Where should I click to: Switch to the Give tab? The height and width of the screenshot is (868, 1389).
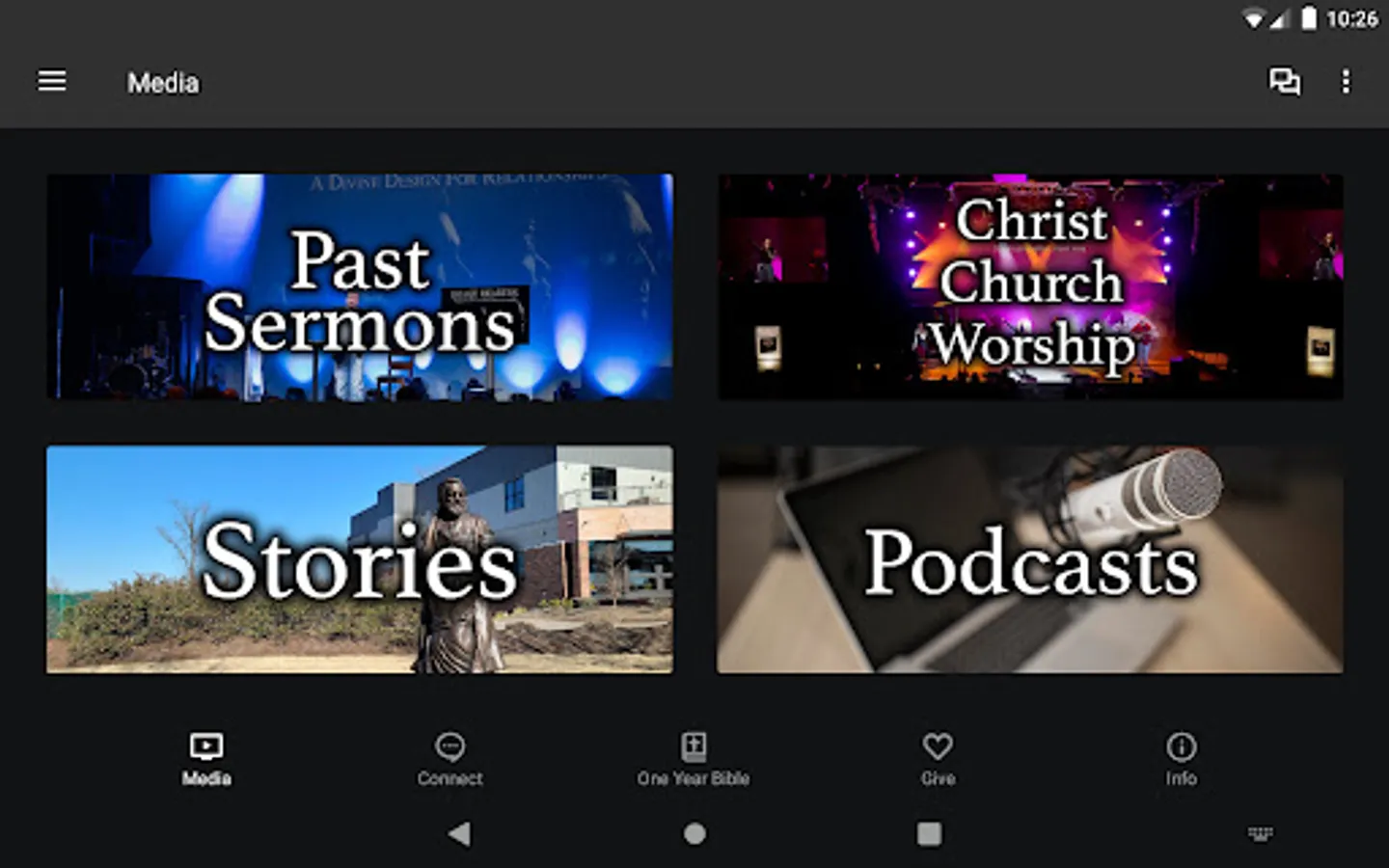[938, 759]
